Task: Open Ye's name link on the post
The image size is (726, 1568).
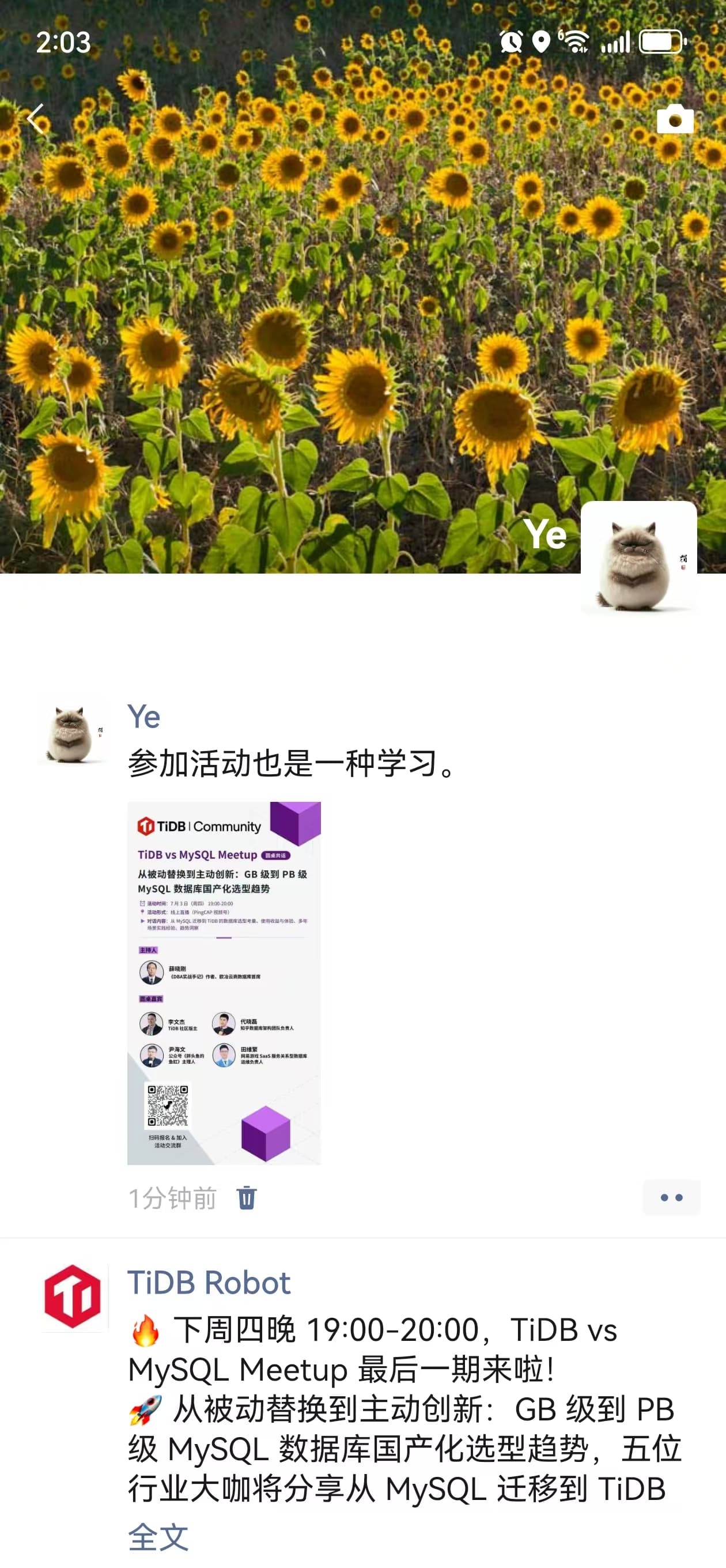Action: (x=143, y=717)
